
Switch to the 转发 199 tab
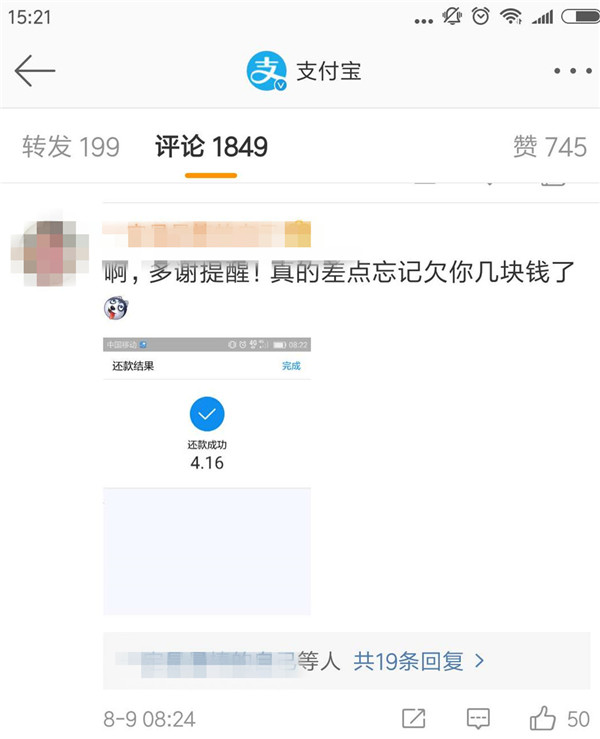click(70, 148)
